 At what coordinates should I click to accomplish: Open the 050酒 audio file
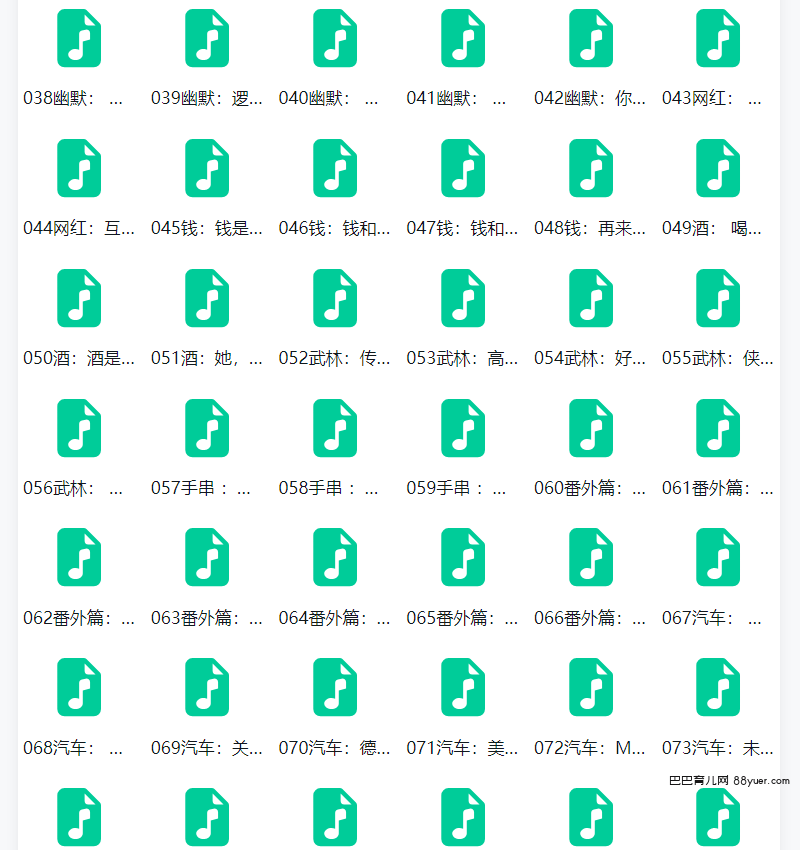79,299
